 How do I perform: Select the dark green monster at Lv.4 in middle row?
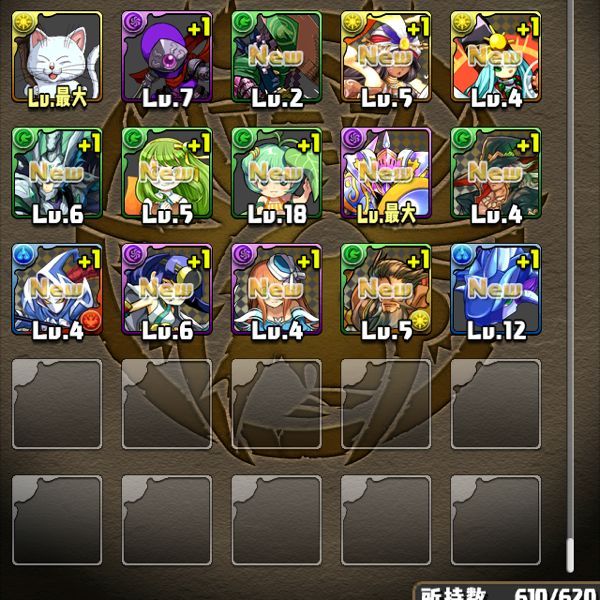496,174
